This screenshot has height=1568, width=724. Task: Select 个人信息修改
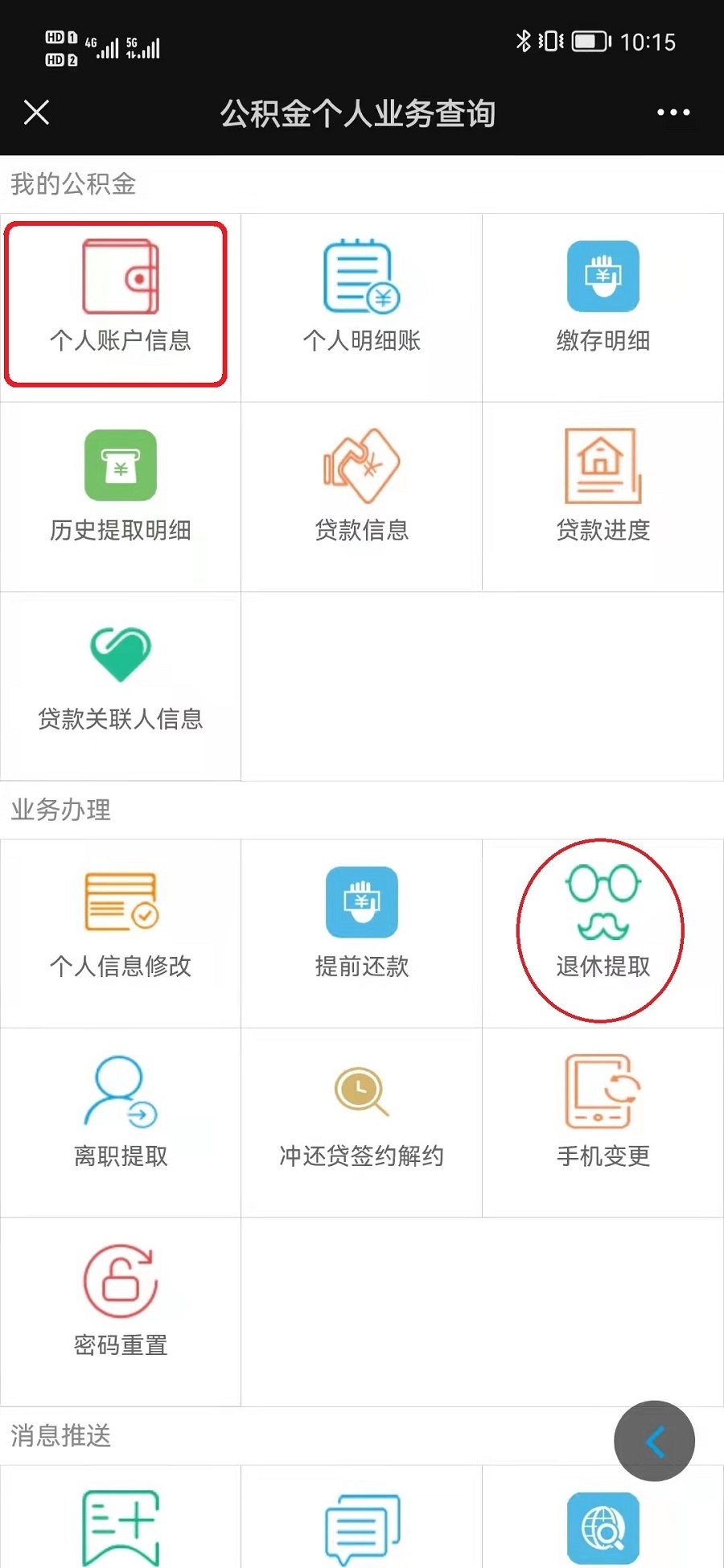click(x=120, y=931)
